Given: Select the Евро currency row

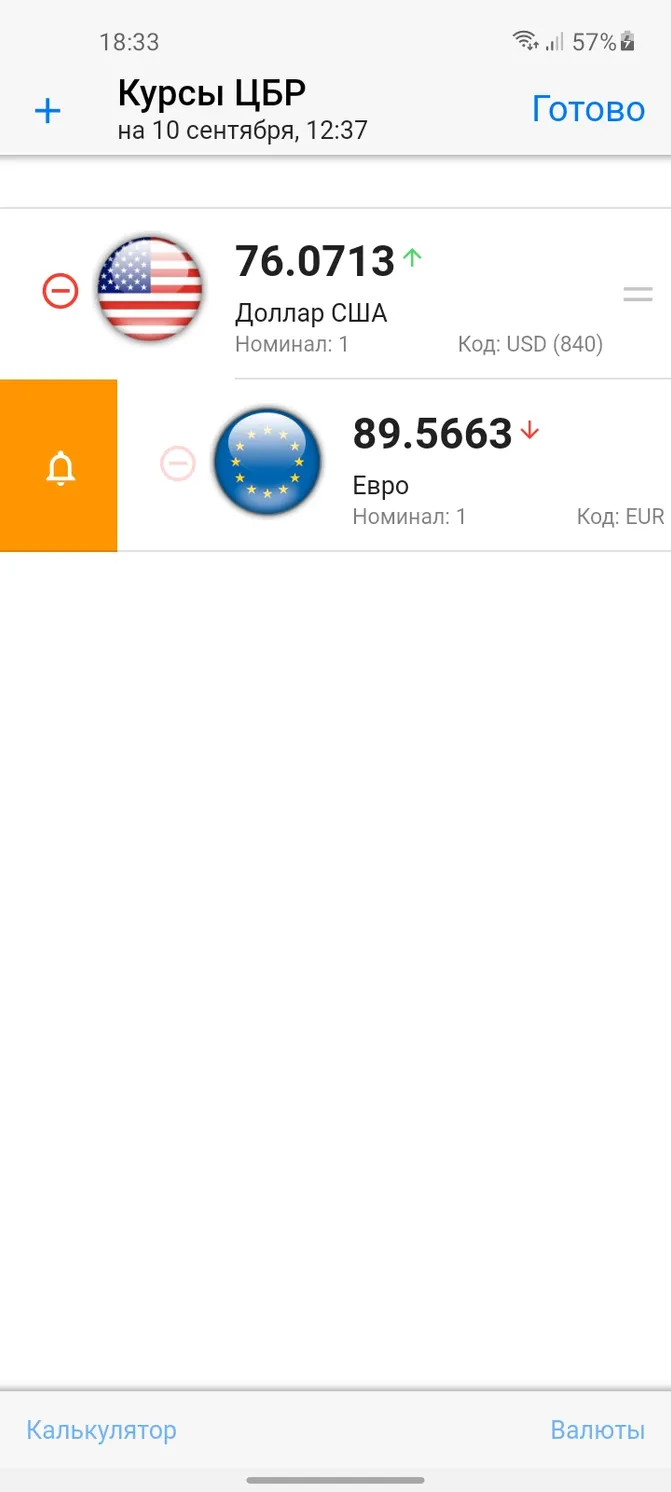Looking at the screenshot, I should point(394,466).
